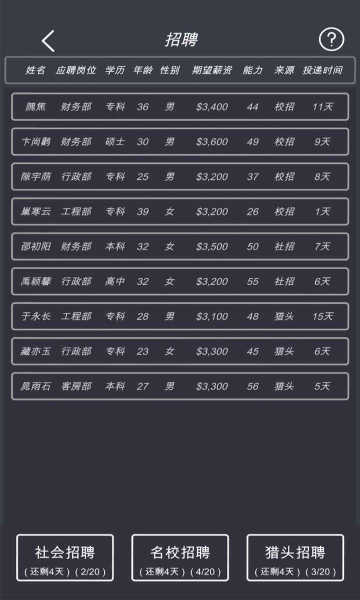
Task: Open the 36-year-old 财务部 applicant asking $3,400
Action: [180, 107]
